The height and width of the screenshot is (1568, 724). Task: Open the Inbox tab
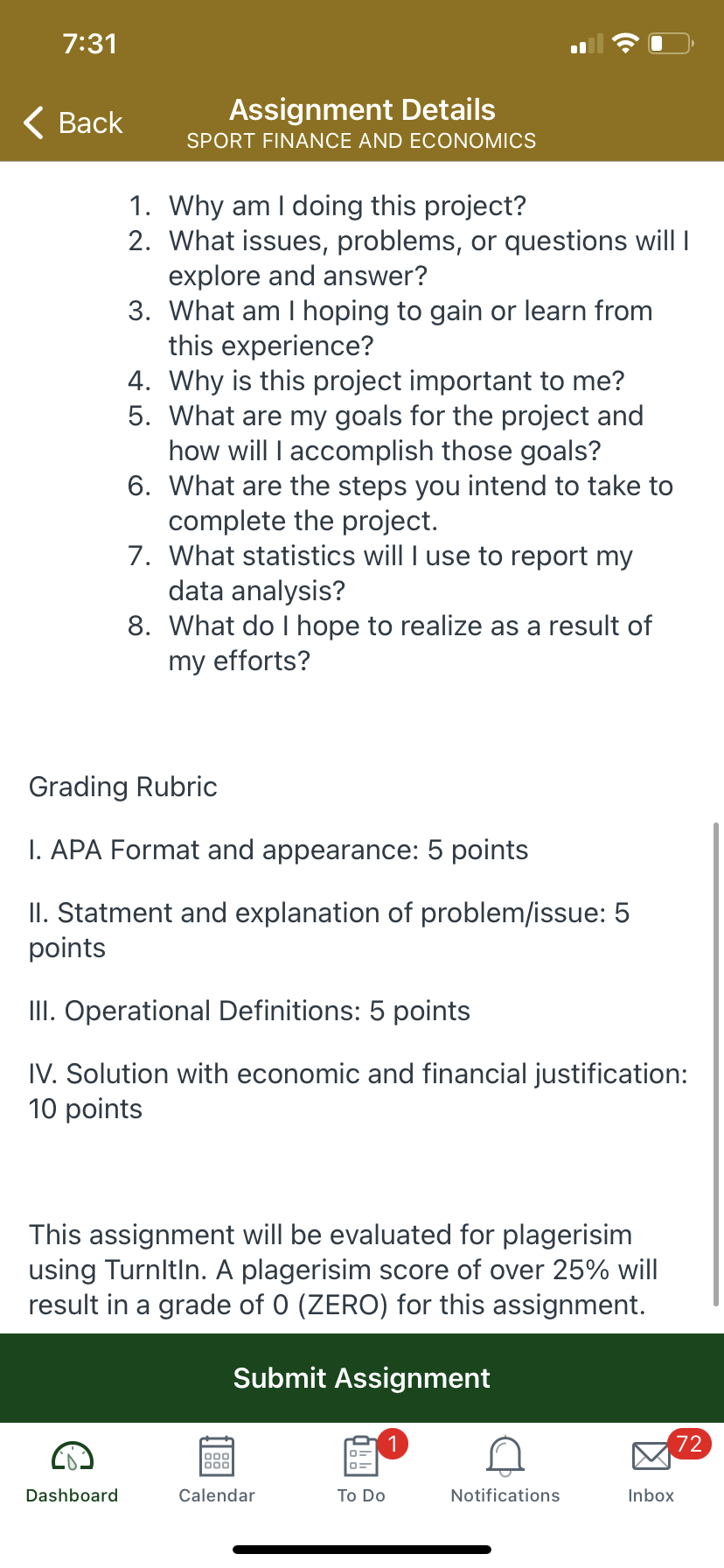point(651,1471)
